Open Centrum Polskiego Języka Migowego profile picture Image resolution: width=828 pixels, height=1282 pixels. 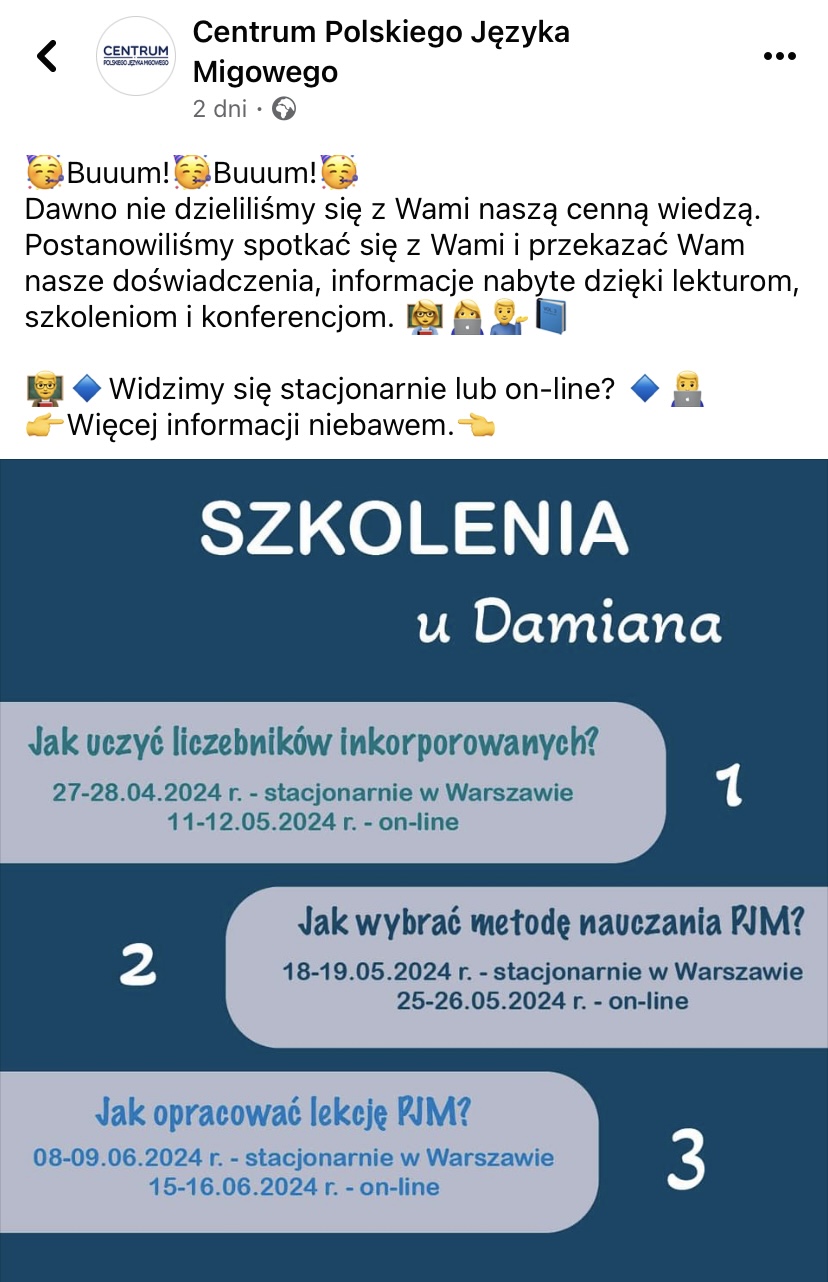pos(136,56)
